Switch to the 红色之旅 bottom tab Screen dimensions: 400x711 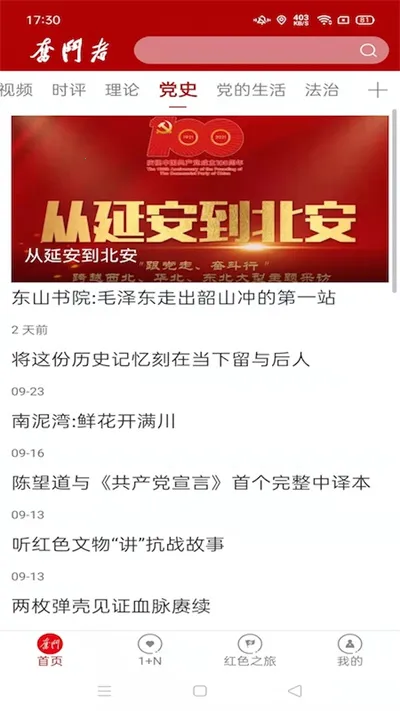pos(250,650)
